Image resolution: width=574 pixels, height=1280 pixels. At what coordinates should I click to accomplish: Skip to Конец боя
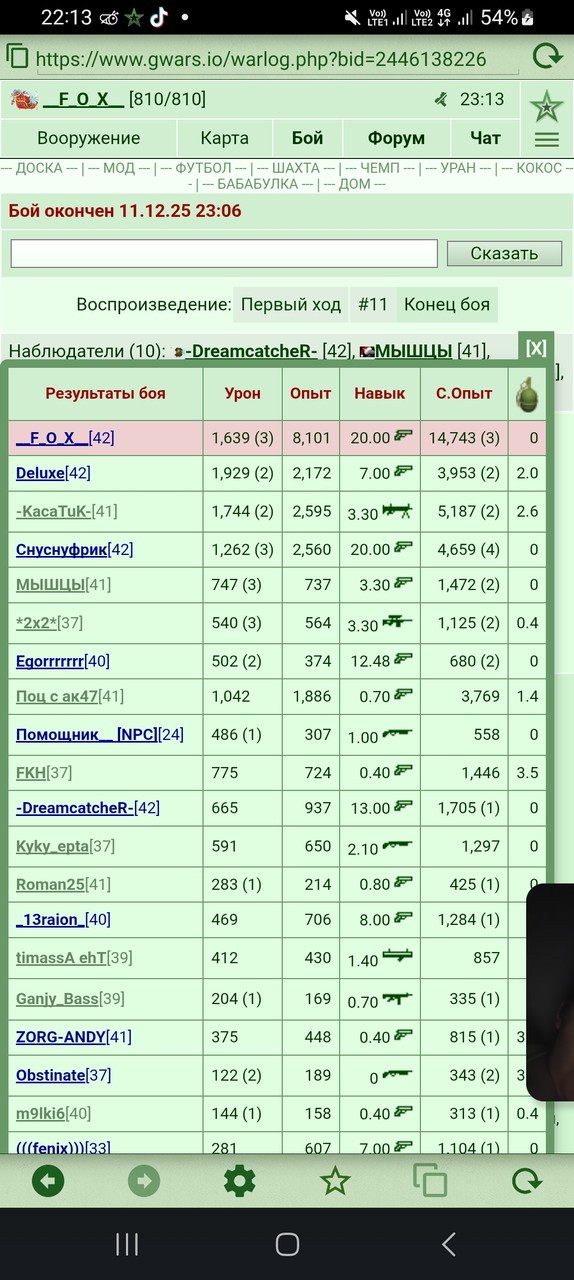tap(447, 305)
